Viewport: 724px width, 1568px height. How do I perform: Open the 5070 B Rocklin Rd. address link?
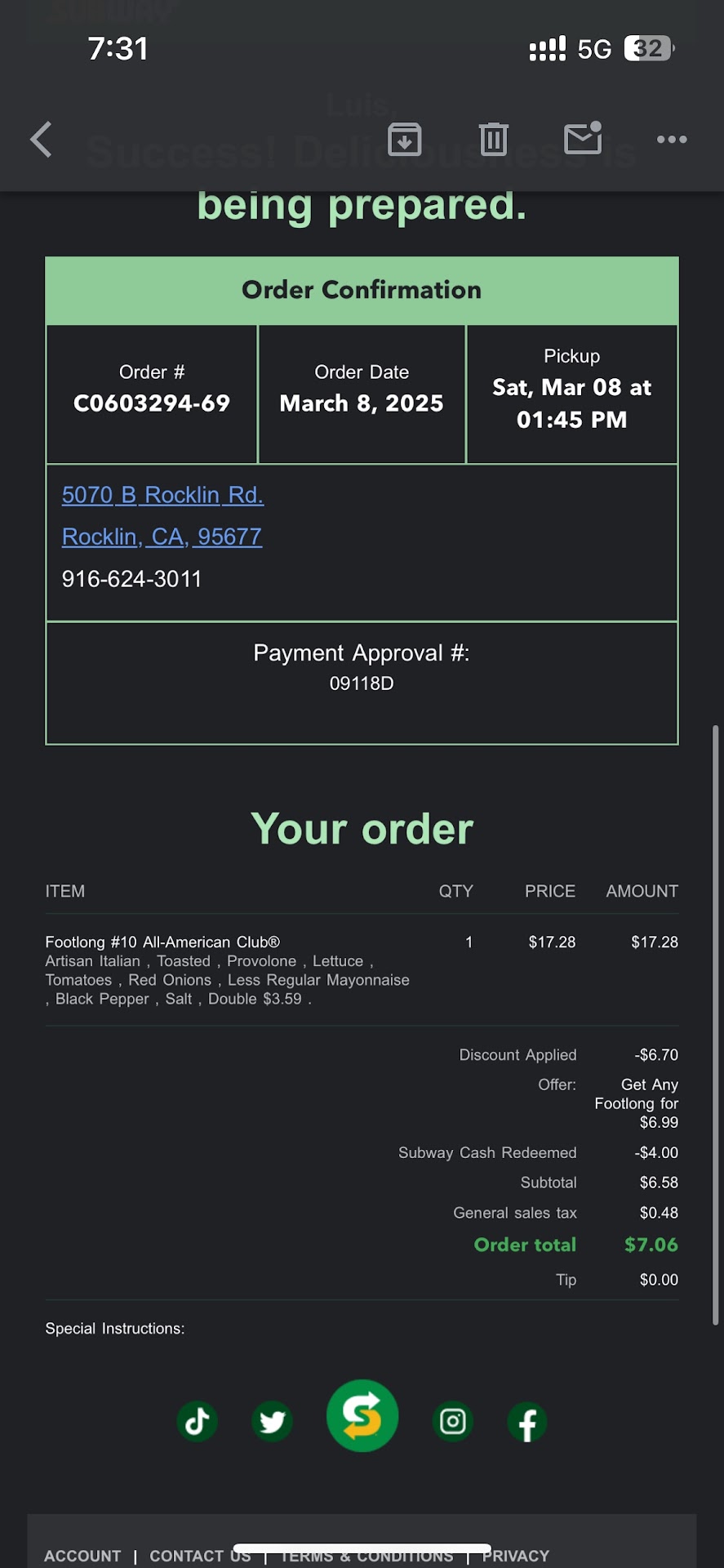point(162,495)
